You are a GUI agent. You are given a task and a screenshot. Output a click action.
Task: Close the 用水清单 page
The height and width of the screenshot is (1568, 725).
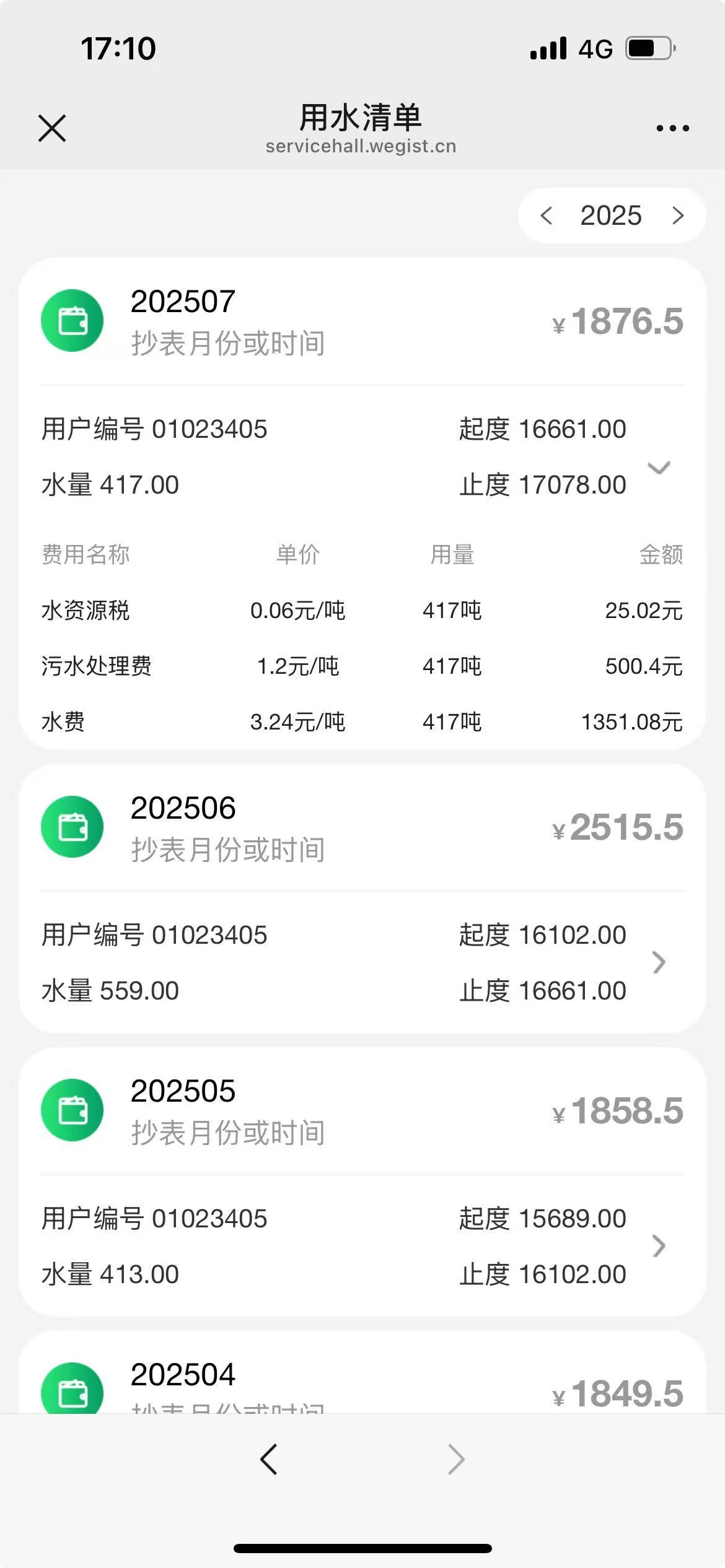52,128
